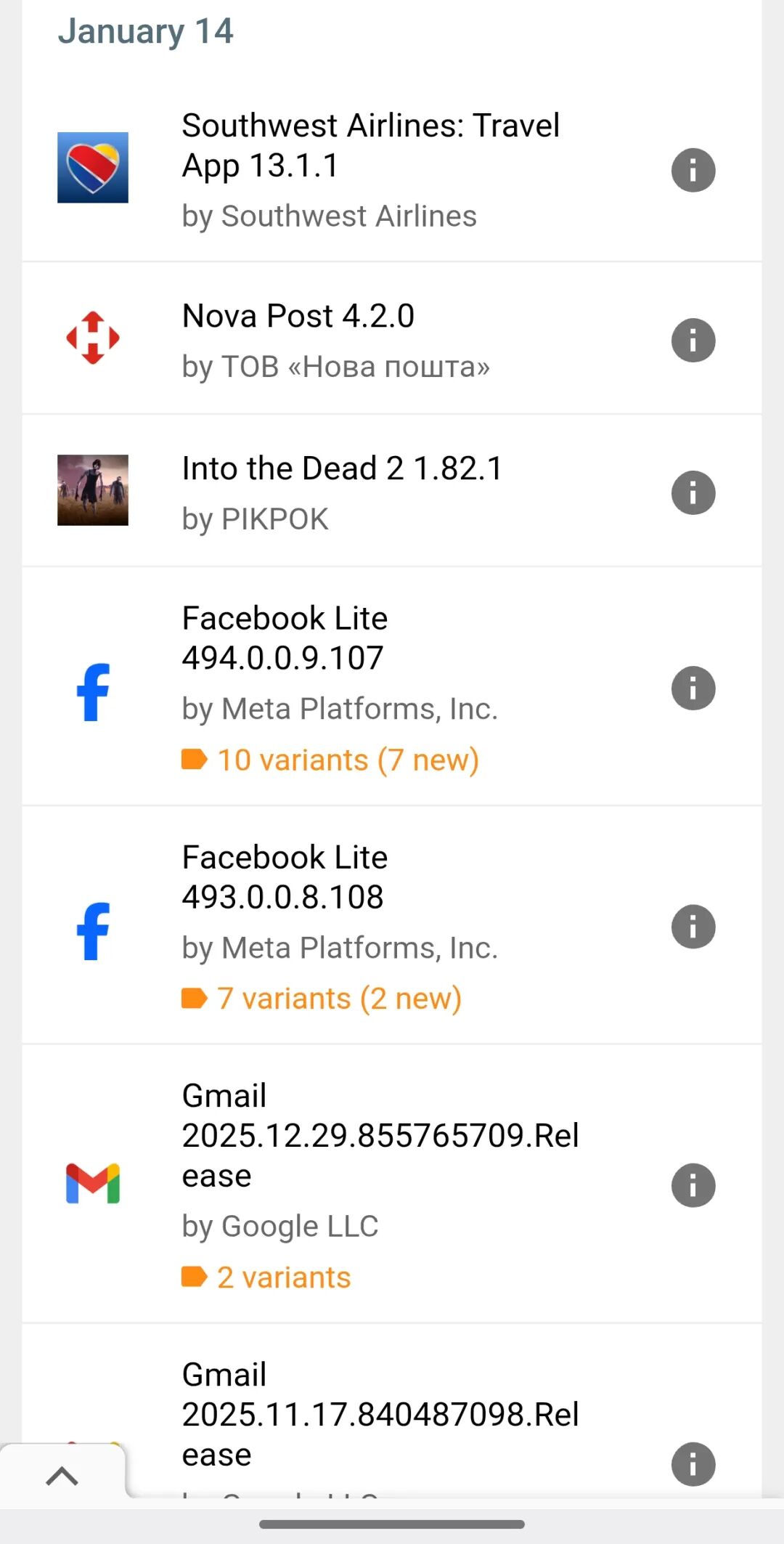The height and width of the screenshot is (1544, 784).
Task: Tap the scroll-to-top arrow button
Action: pos(62,1476)
